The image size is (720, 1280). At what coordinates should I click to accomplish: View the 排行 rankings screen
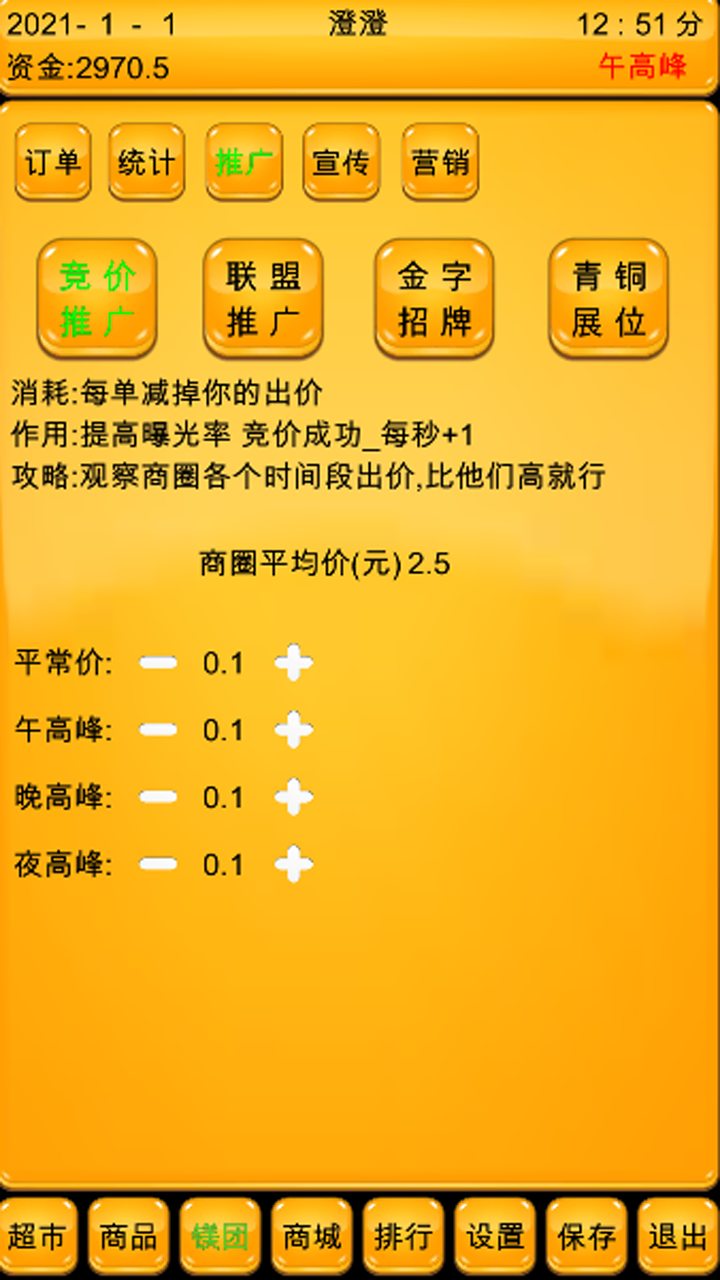pos(402,1236)
